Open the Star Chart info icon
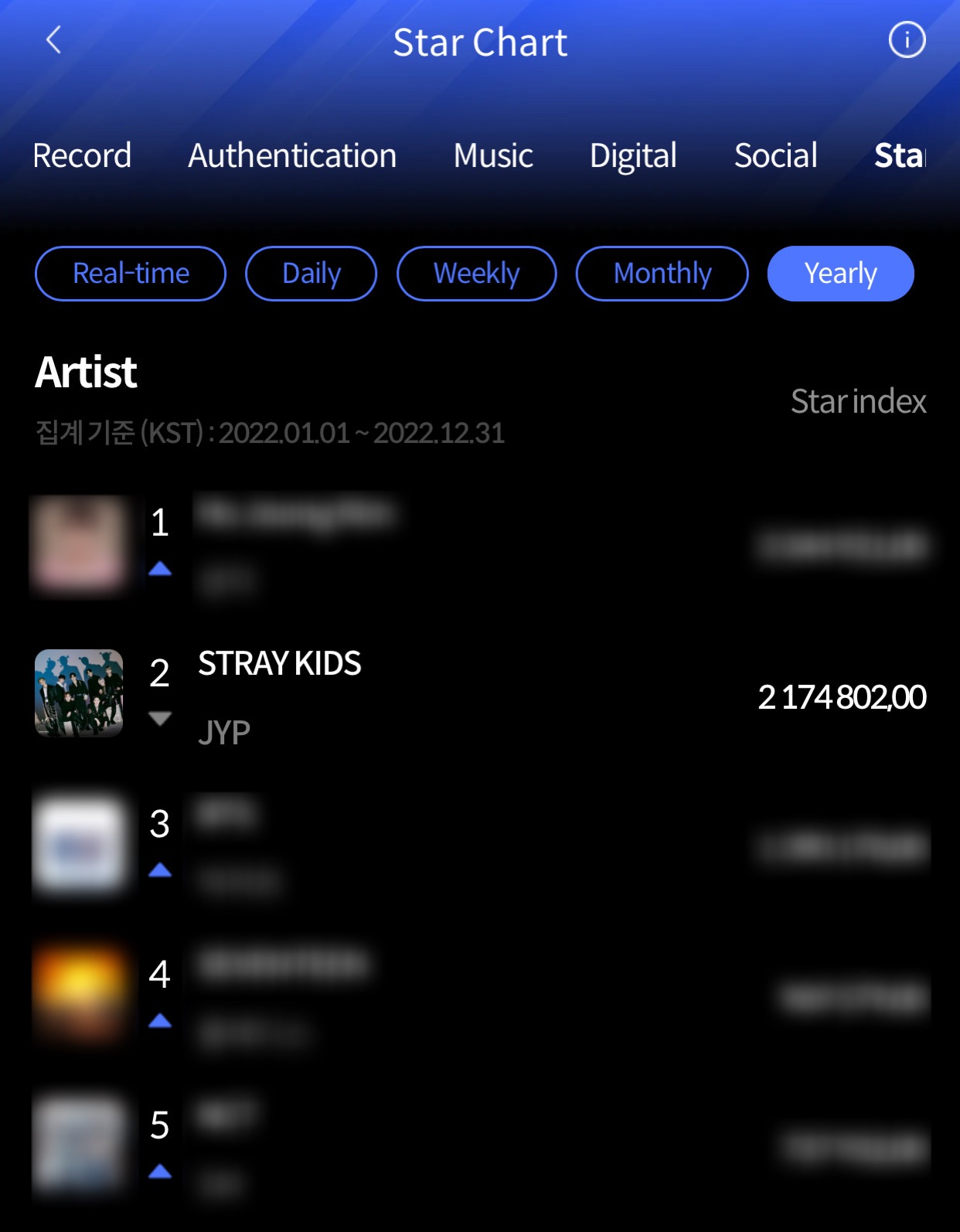The width and height of the screenshot is (960, 1232). [x=906, y=40]
